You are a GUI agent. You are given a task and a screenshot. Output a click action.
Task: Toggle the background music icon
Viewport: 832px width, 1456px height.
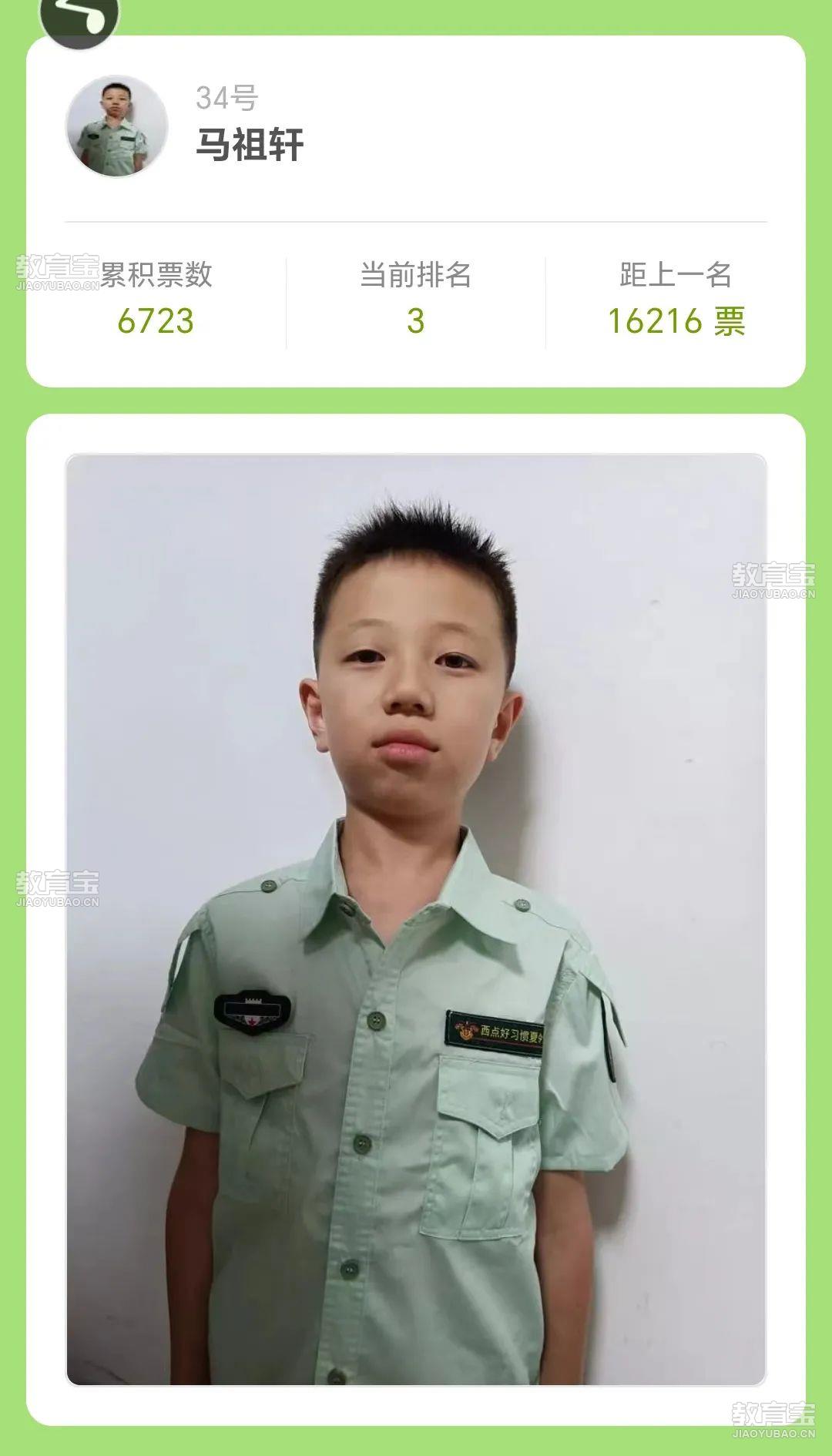[x=80, y=17]
